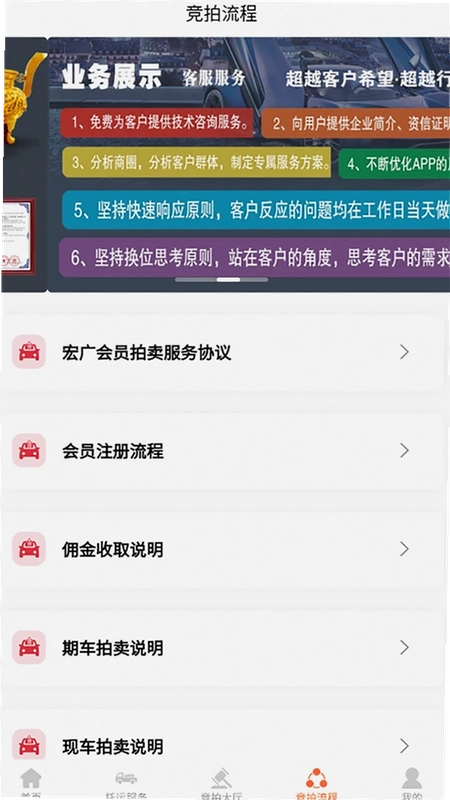The width and height of the screenshot is (450, 800).
Task: Open 期车拍卖说明
Action: tap(223, 648)
